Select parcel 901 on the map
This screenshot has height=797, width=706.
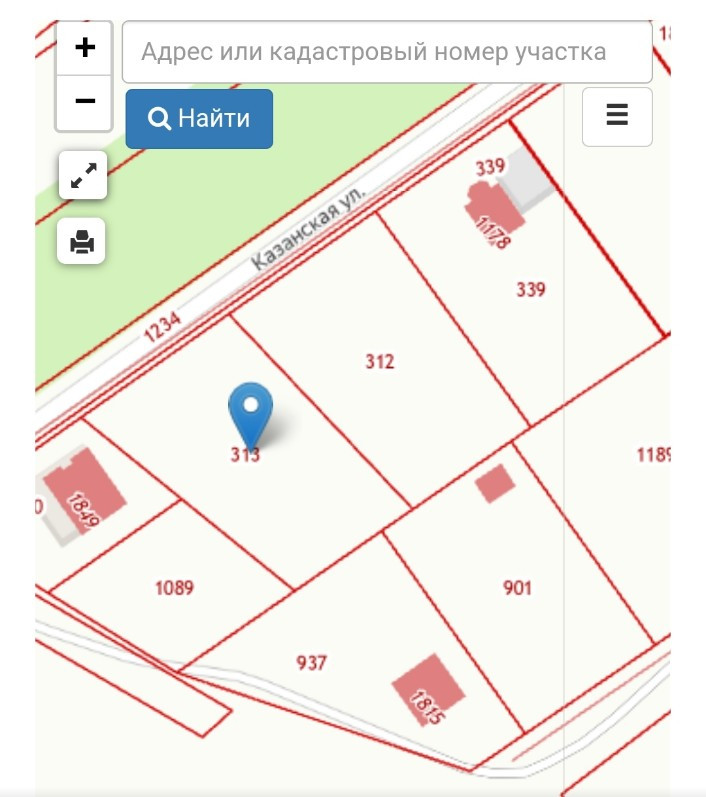coord(517,588)
